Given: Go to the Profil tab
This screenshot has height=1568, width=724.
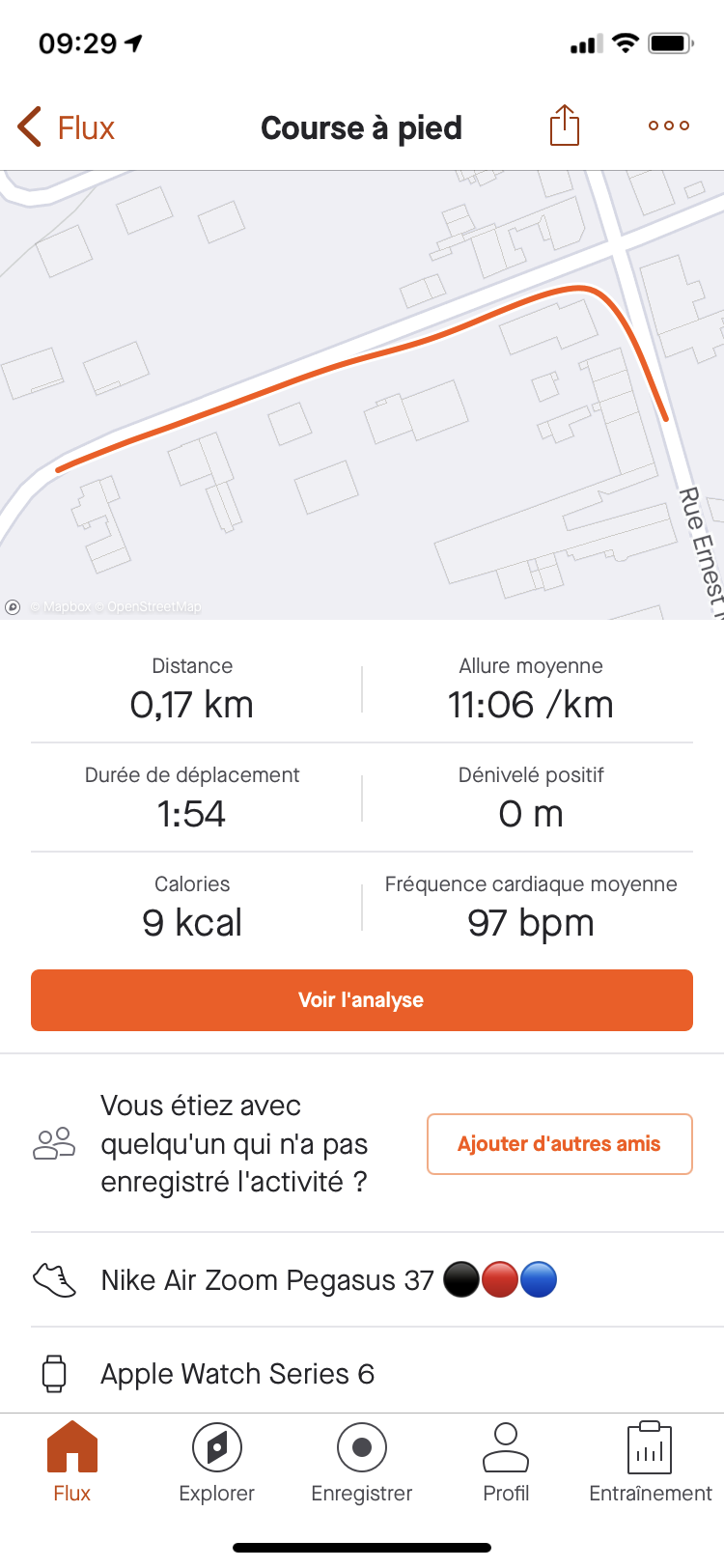Looking at the screenshot, I should point(506,1462).
